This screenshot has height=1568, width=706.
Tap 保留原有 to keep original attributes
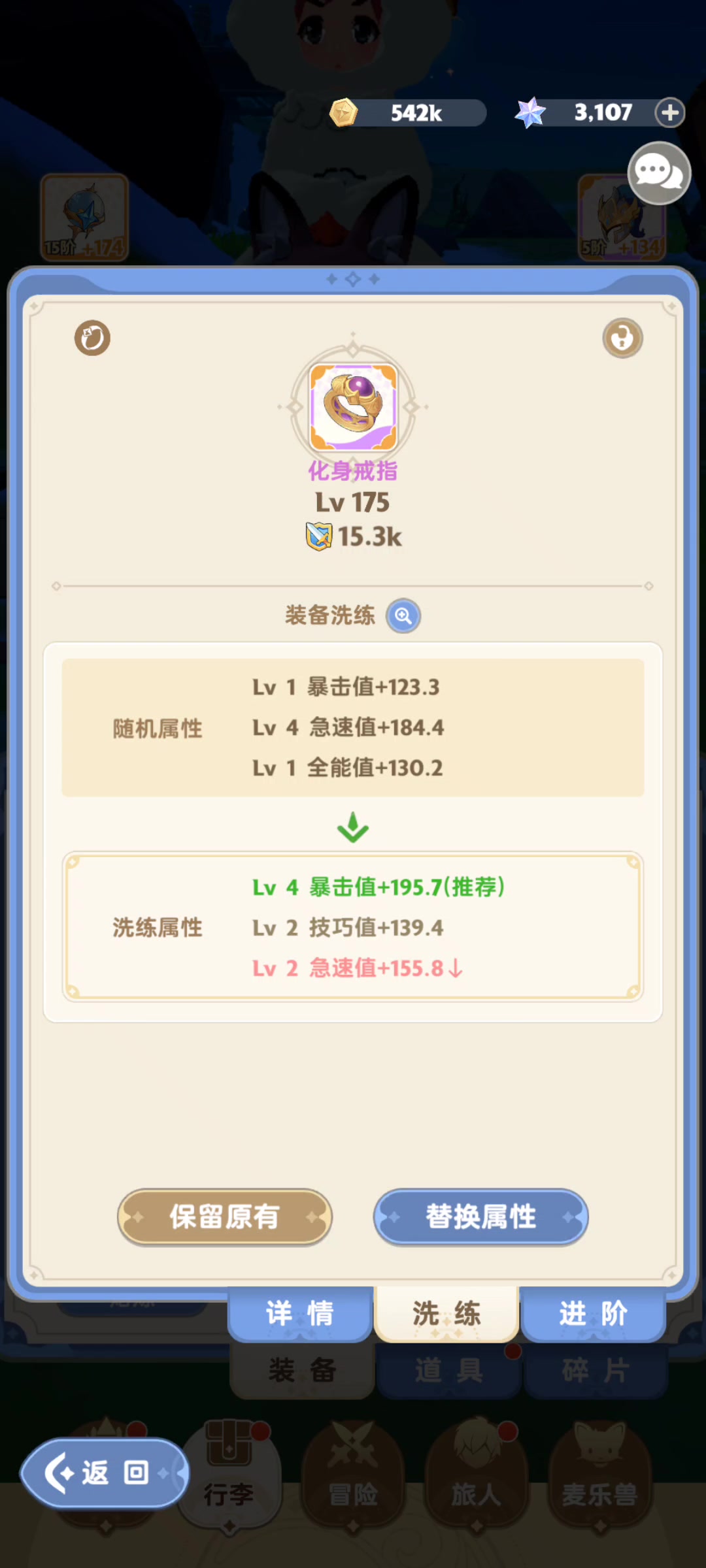click(224, 1217)
